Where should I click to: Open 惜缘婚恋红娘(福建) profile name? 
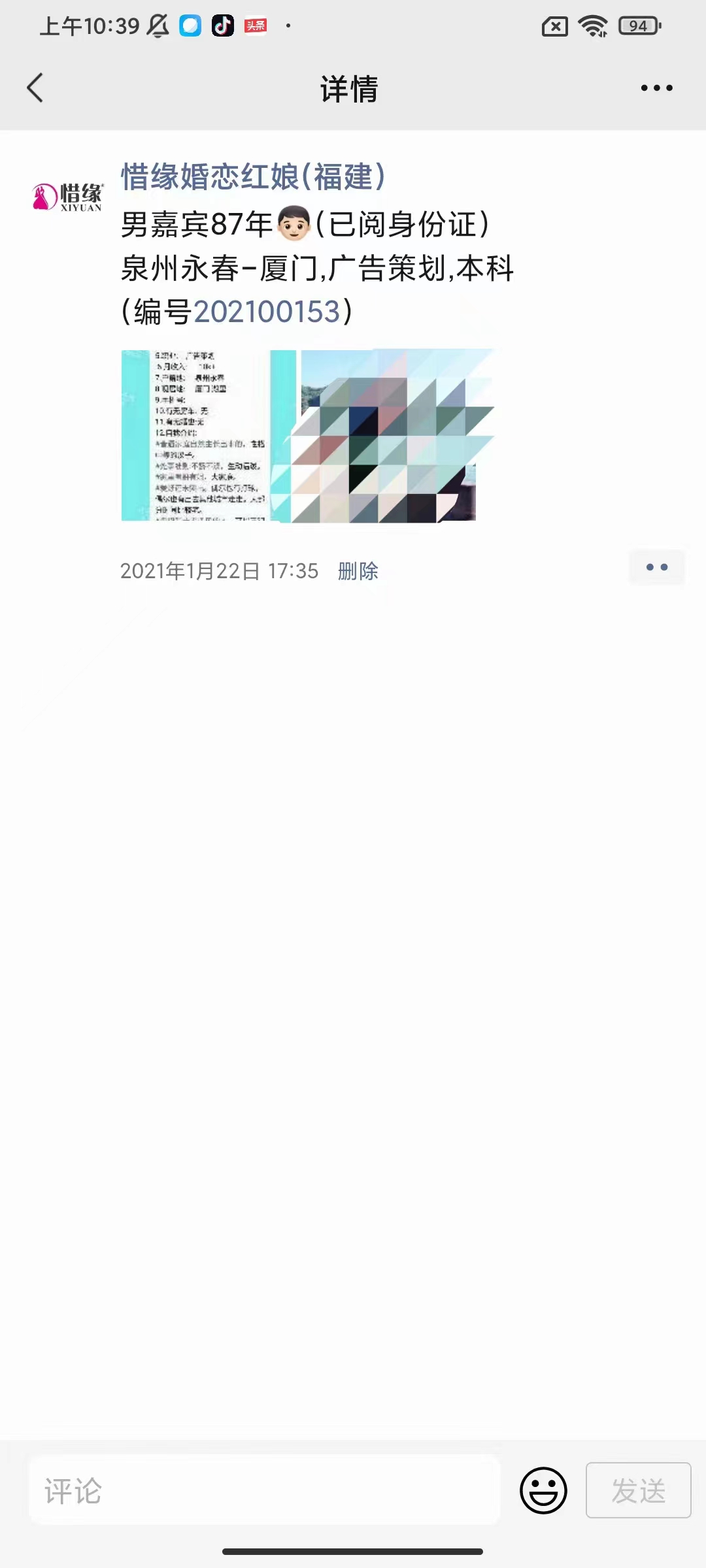click(x=253, y=176)
